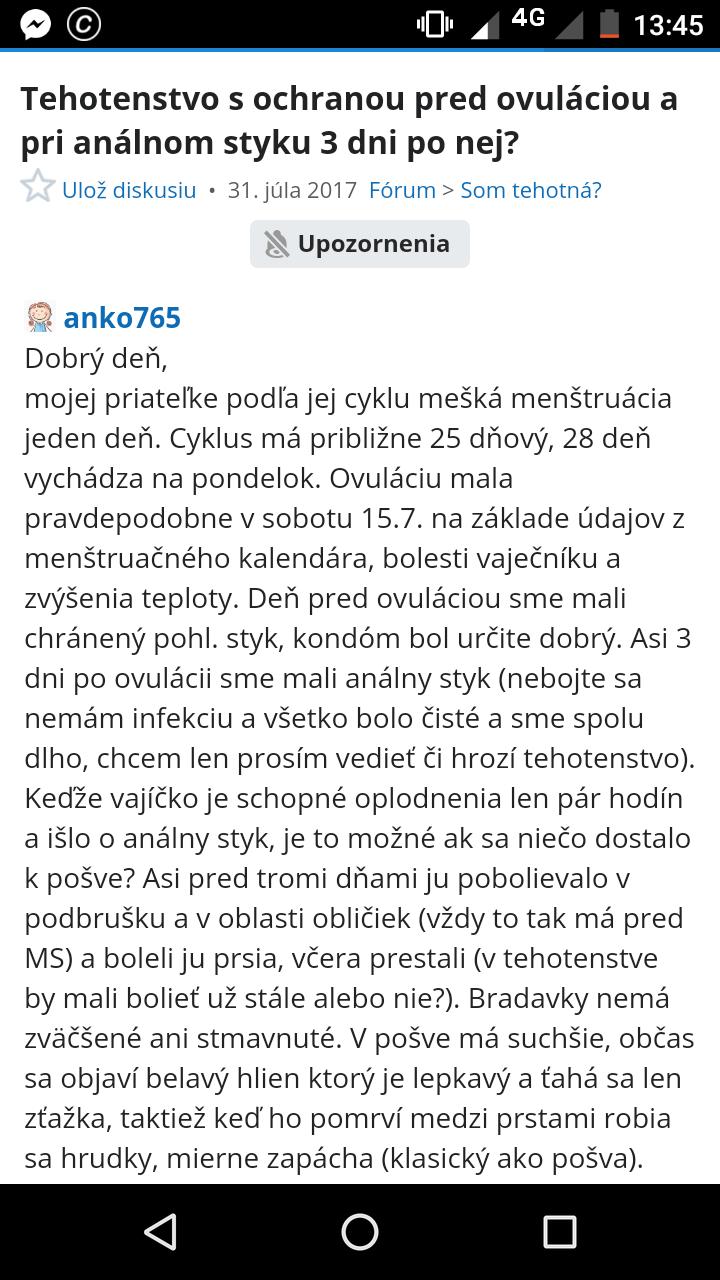Open the Fórum breadcrumb link
The height and width of the screenshot is (1280, 720).
pos(402,190)
